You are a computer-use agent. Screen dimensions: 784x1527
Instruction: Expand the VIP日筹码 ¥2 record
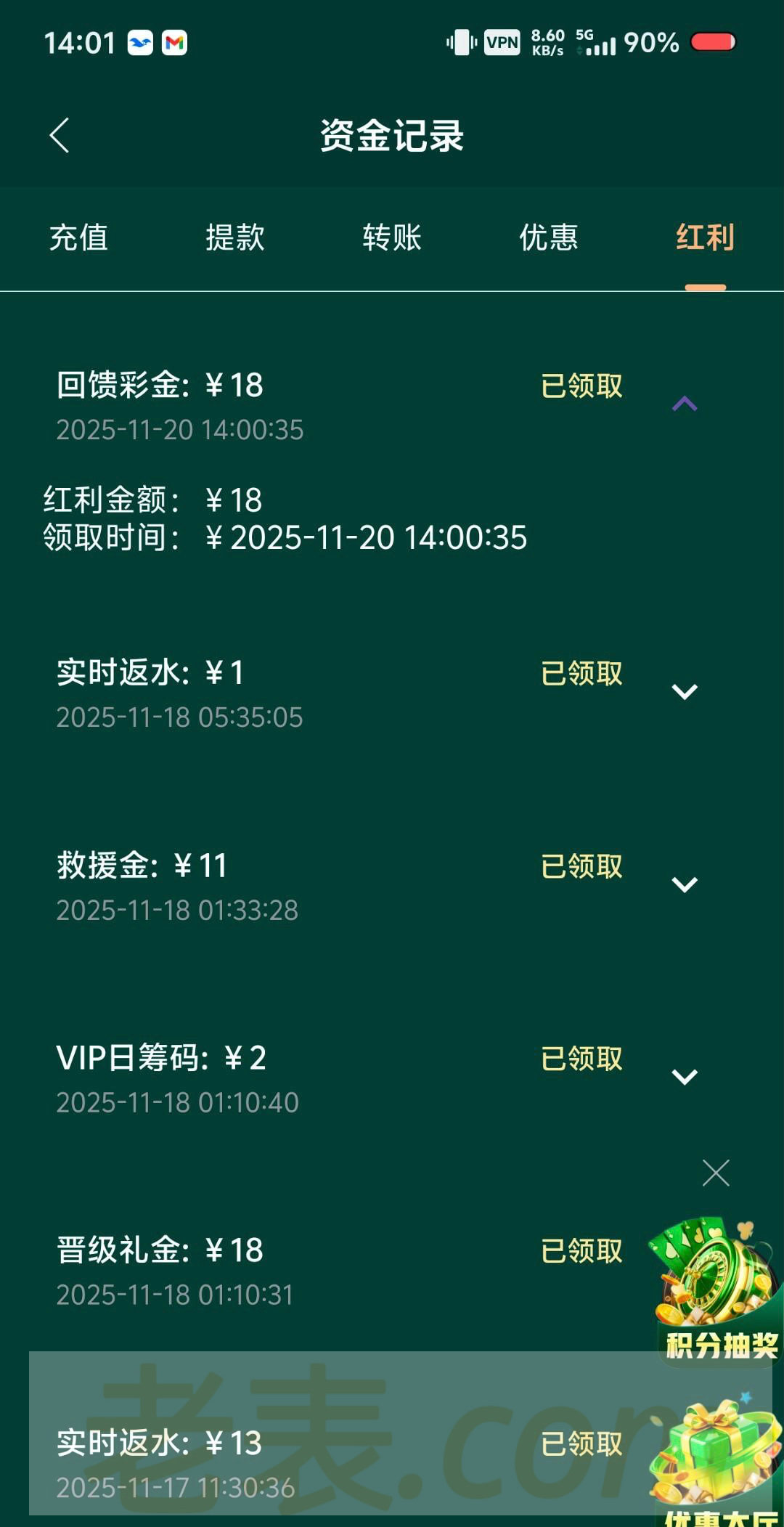click(684, 1076)
